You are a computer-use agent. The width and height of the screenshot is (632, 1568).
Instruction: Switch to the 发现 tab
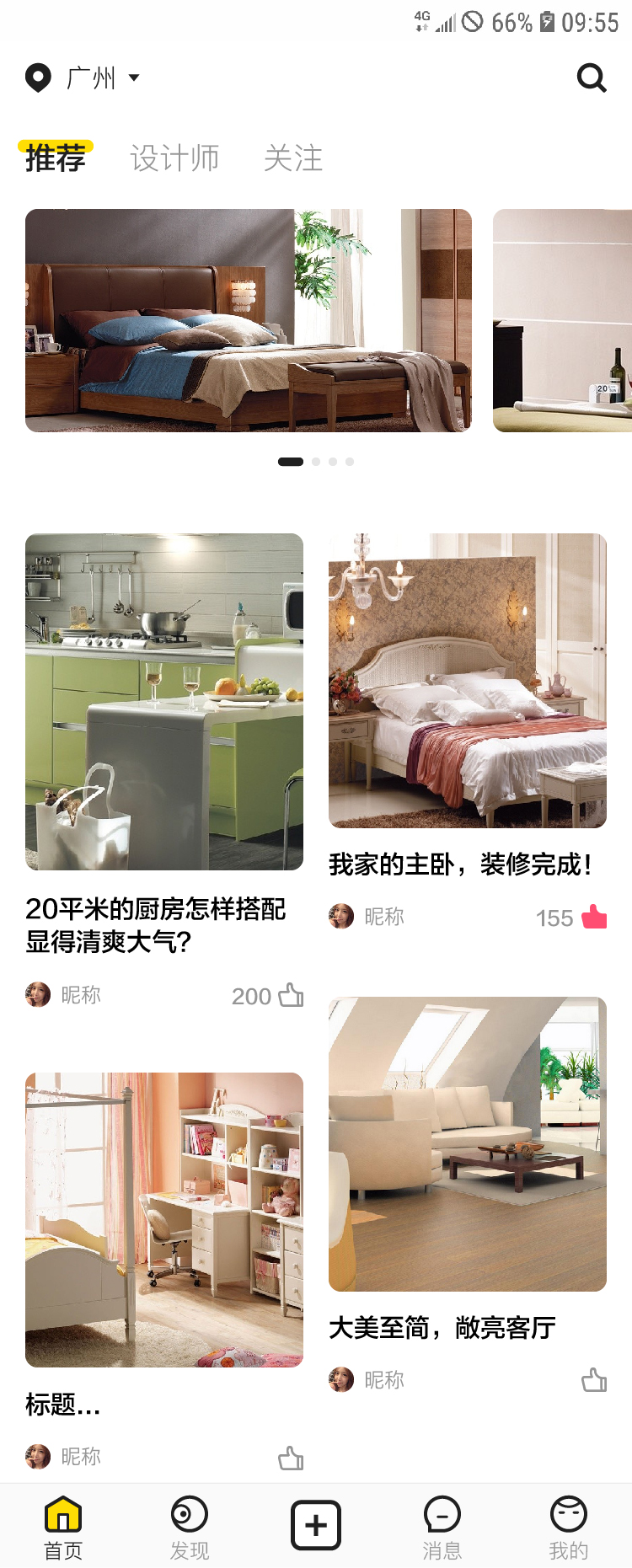click(190, 1526)
